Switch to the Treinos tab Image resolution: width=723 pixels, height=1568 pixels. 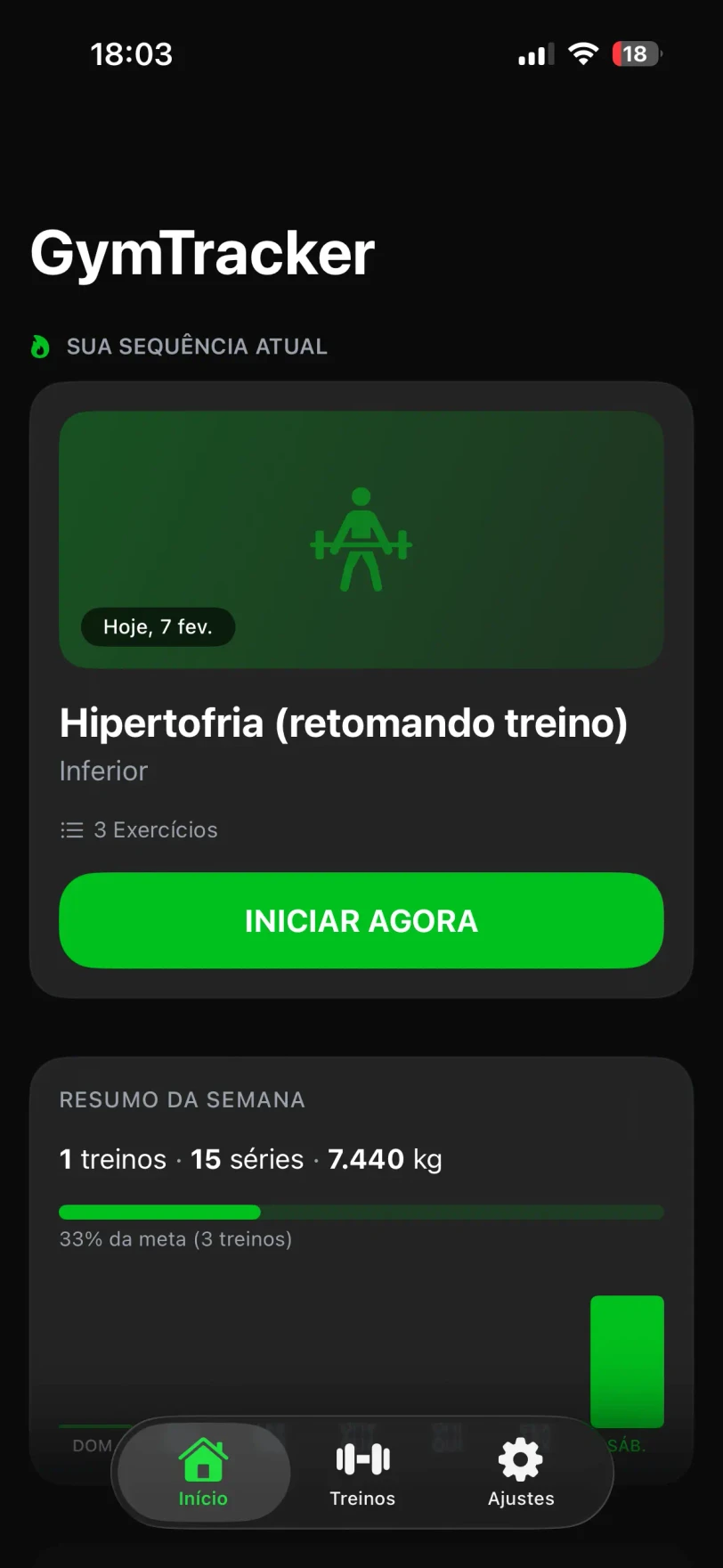click(361, 1474)
